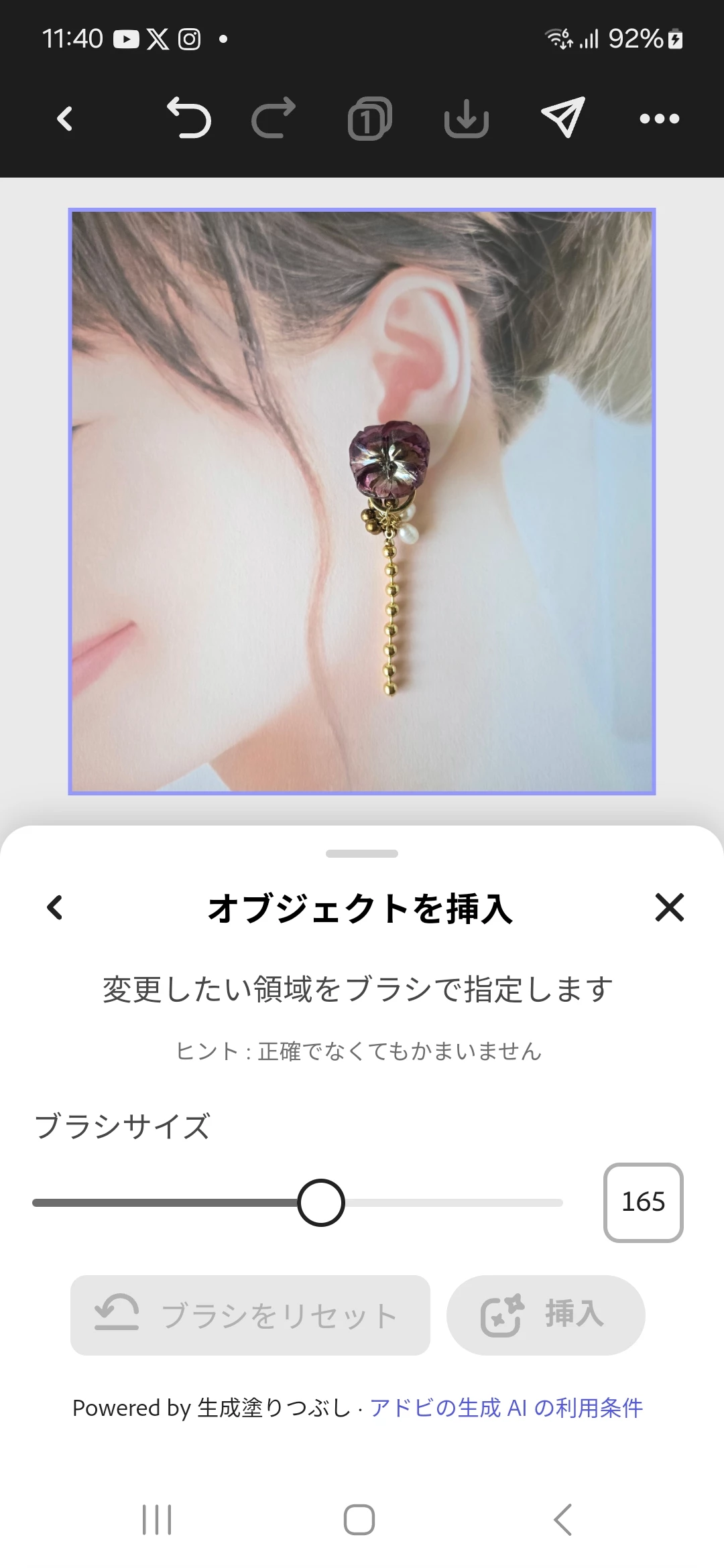Screen dimensions: 724x1568
Task: Open recent apps from navigation bar
Action: (x=157, y=1519)
